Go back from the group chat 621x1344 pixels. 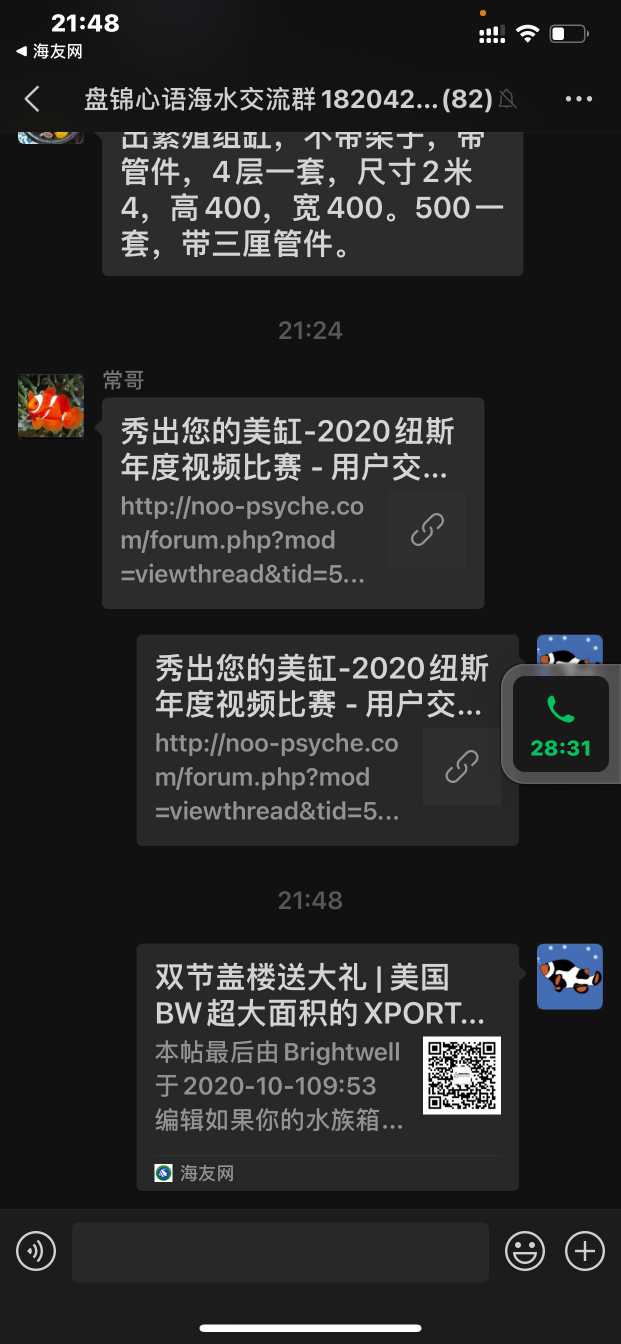33,99
